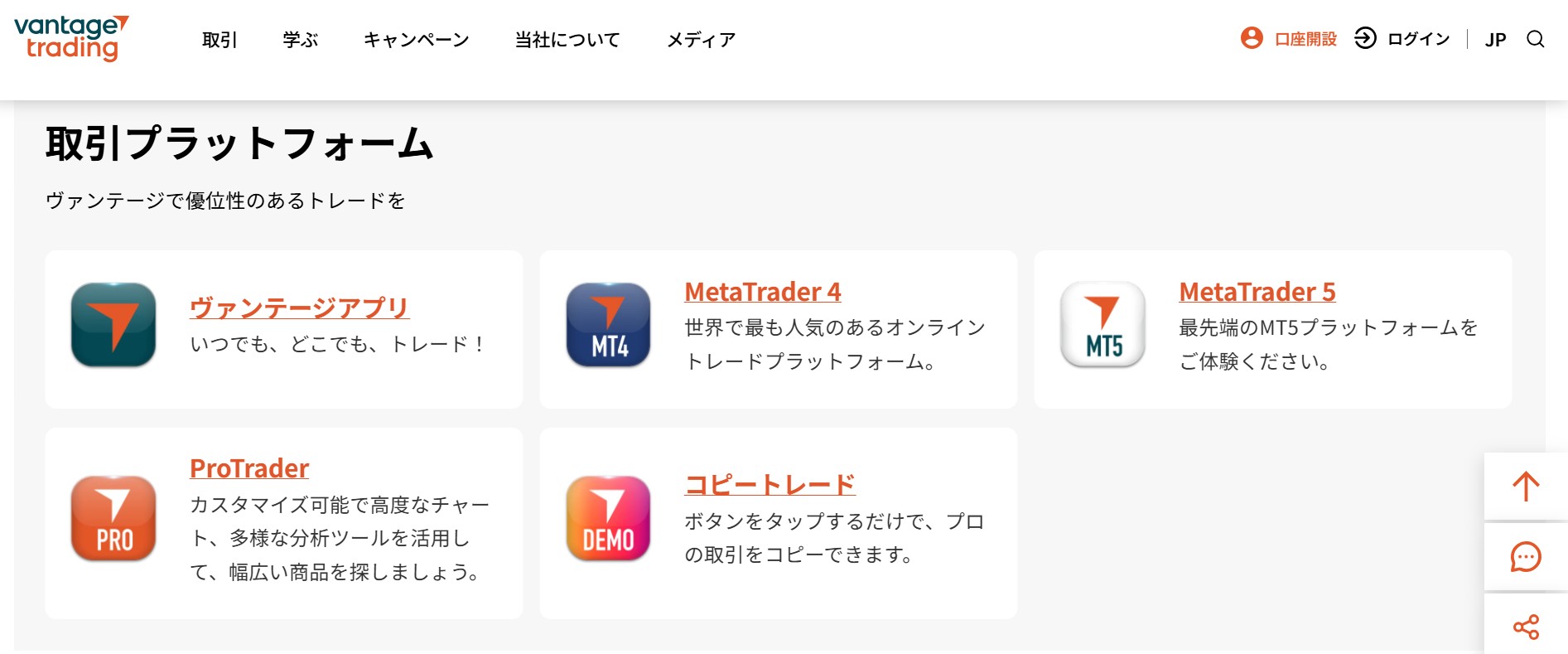Open the 学ぶ navigation menu

coord(300,40)
